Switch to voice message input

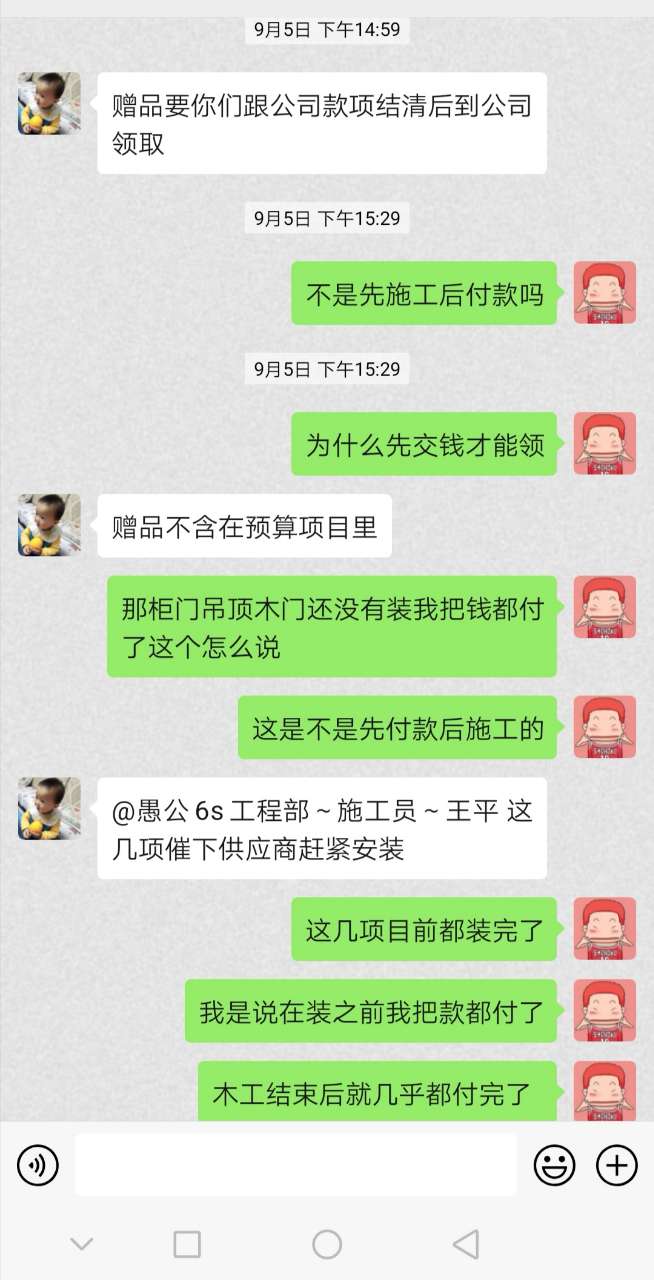(38, 1165)
